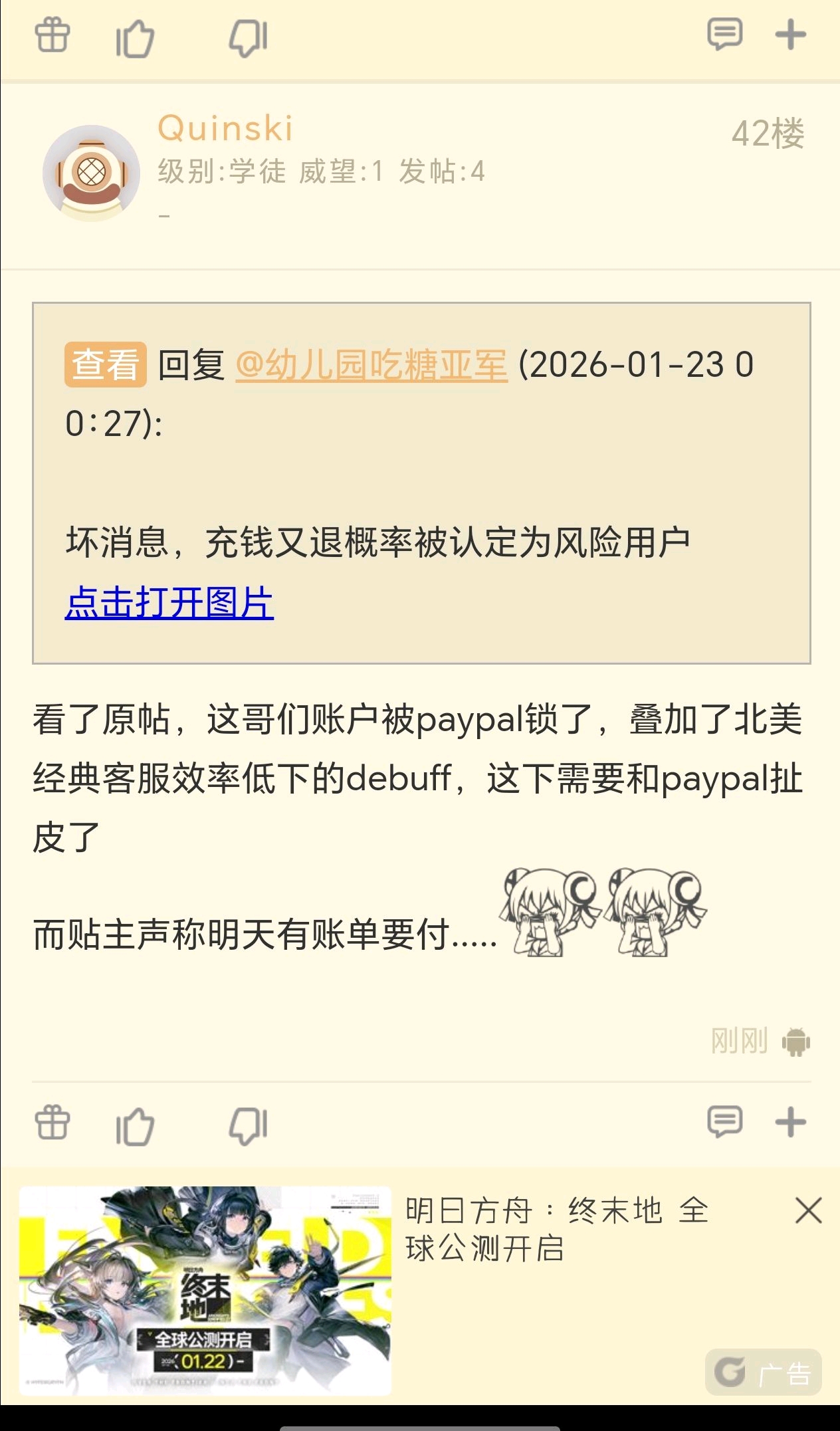
Task: Open the @幼儿园吃糖亚军 user link
Action: click(x=371, y=365)
